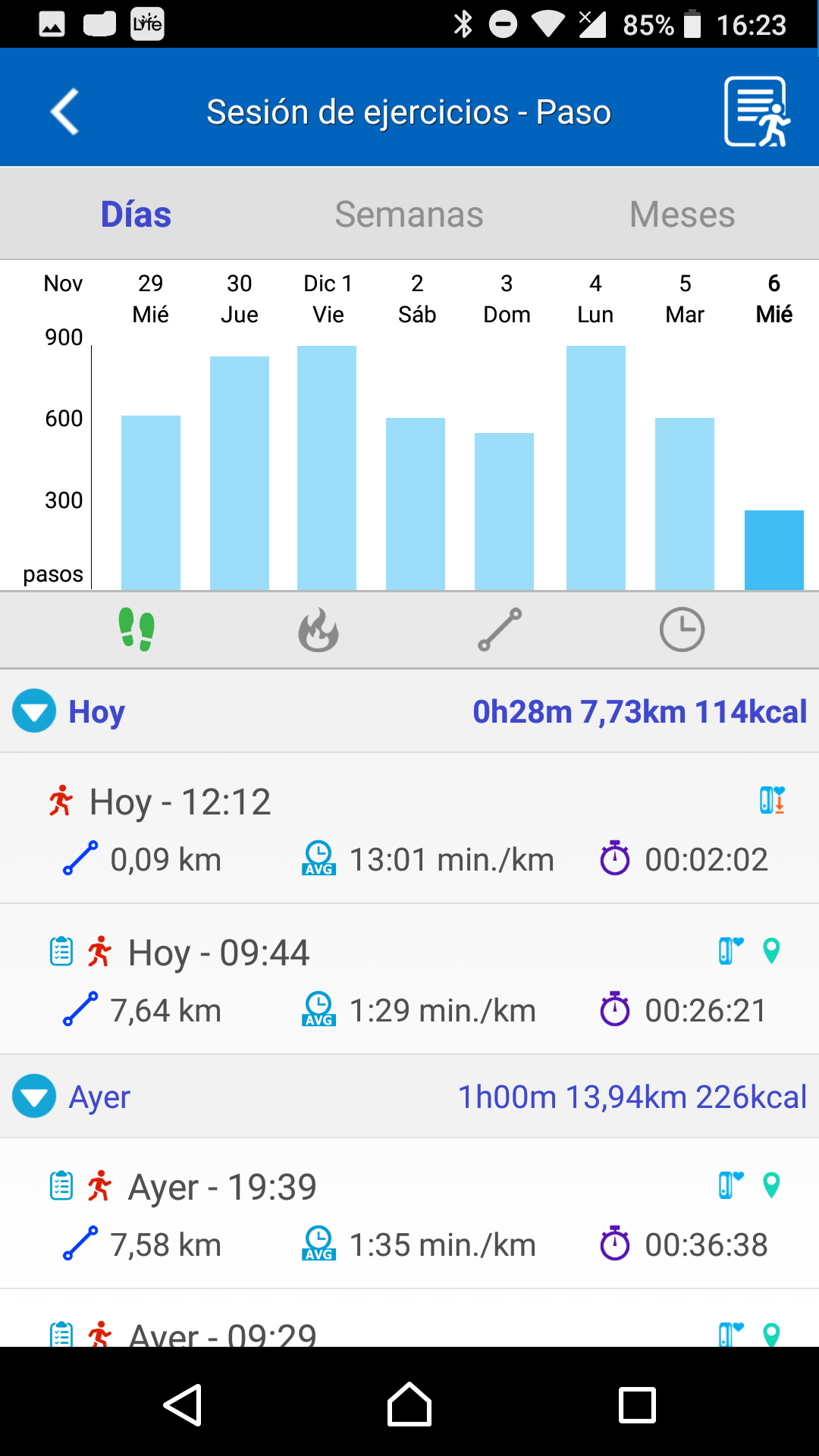Select the steps footprints icon
Viewport: 819px width, 1456px height.
[x=136, y=629]
